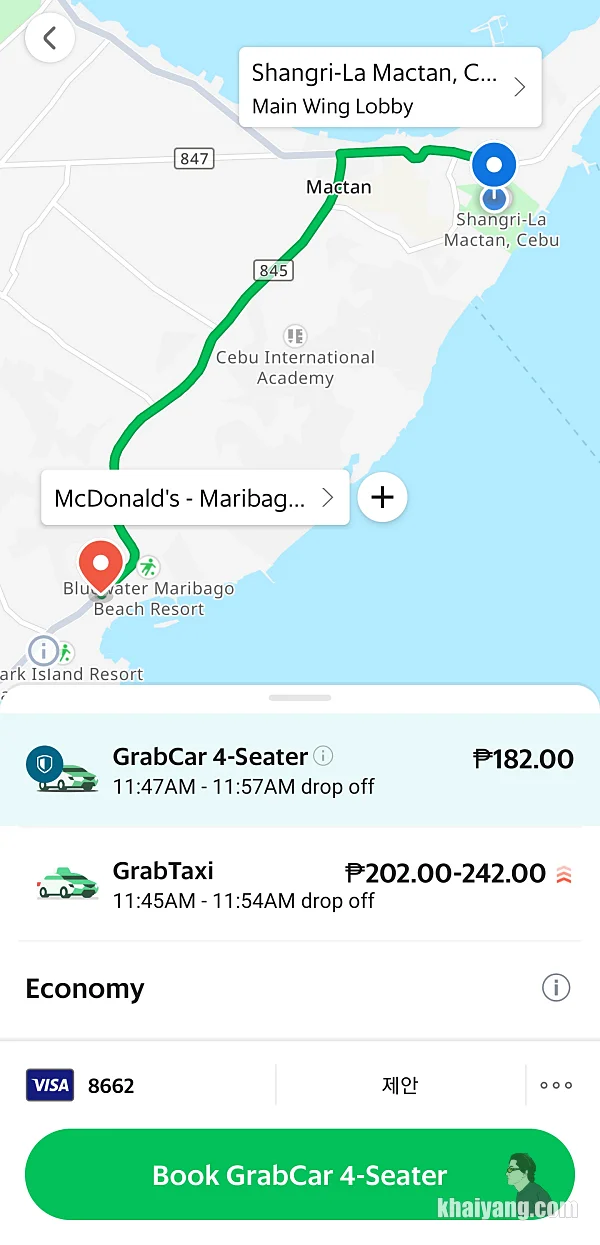Open more booking options menu
600x1245 pixels.
point(555,1085)
